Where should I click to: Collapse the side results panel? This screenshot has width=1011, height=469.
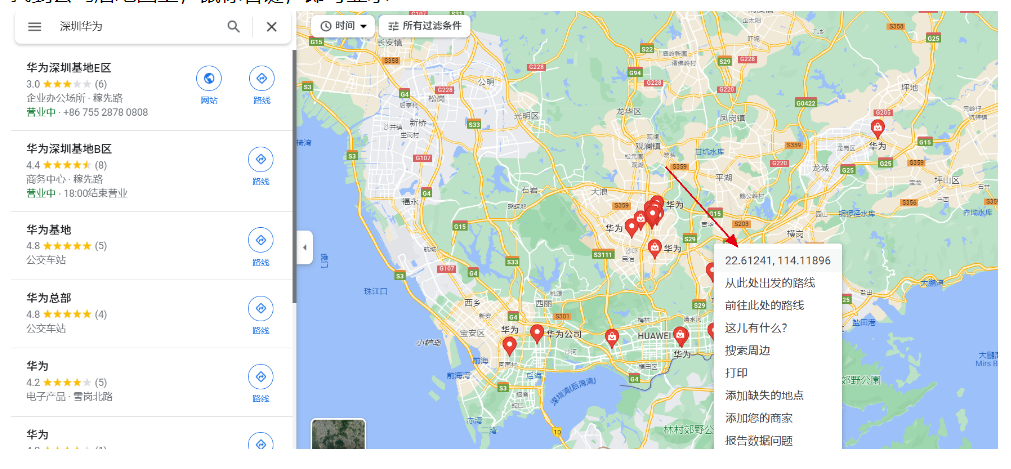tap(305, 247)
